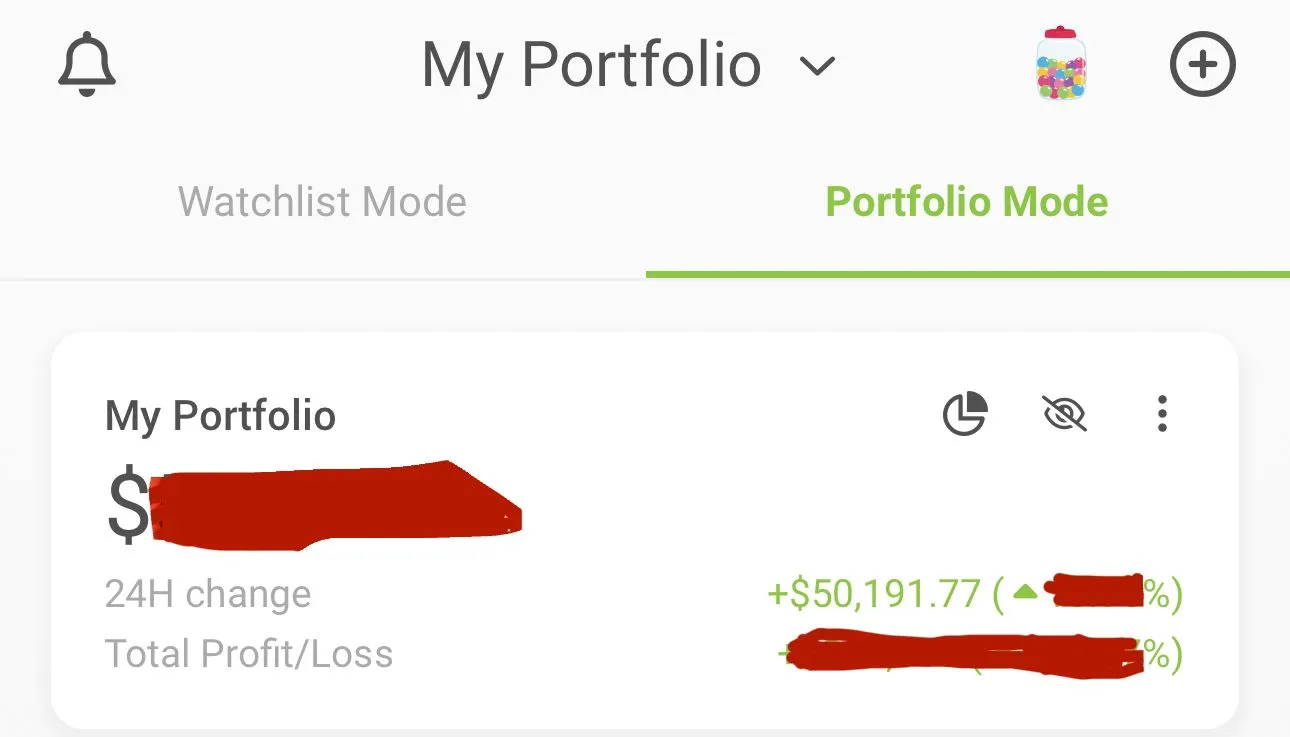Add a new coin with plus icon
This screenshot has height=737, width=1290.
tap(1203, 65)
